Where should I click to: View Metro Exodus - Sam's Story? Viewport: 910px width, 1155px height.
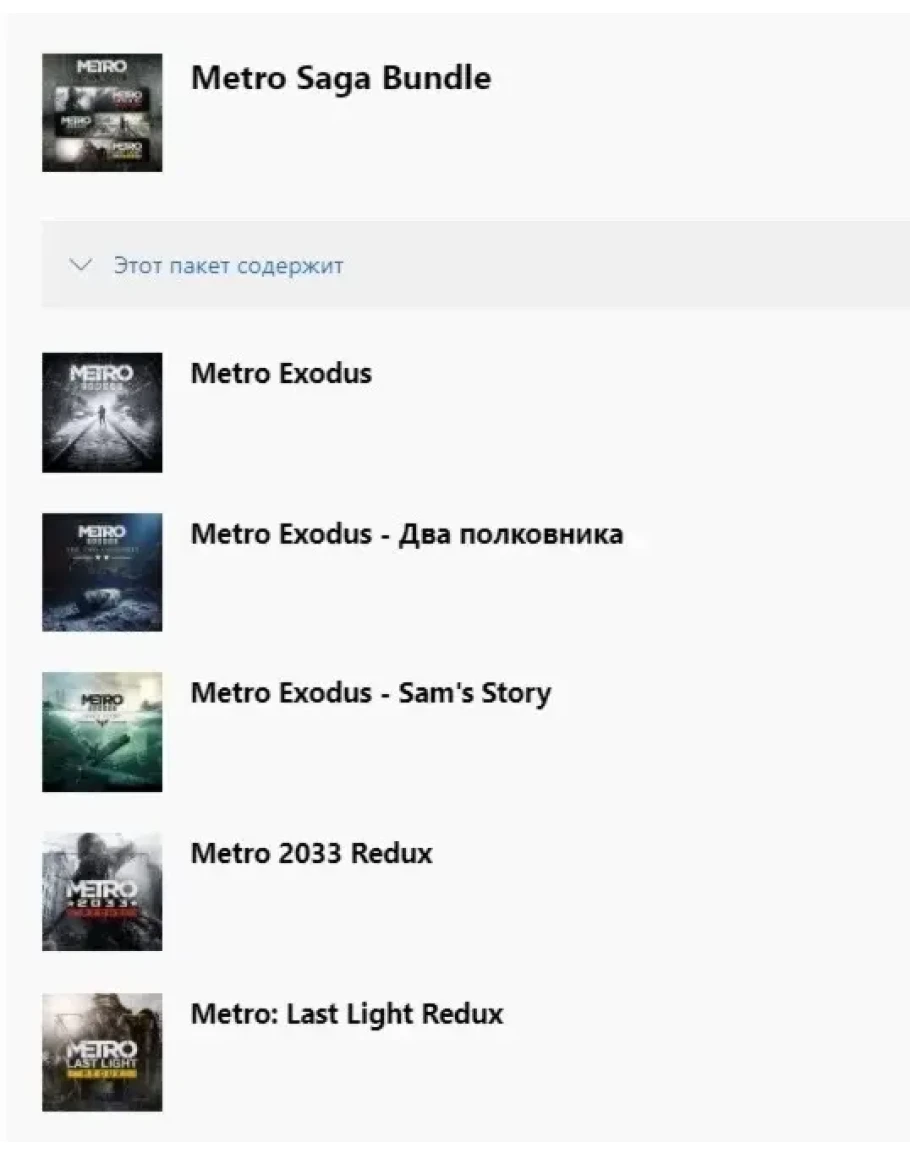(x=370, y=693)
